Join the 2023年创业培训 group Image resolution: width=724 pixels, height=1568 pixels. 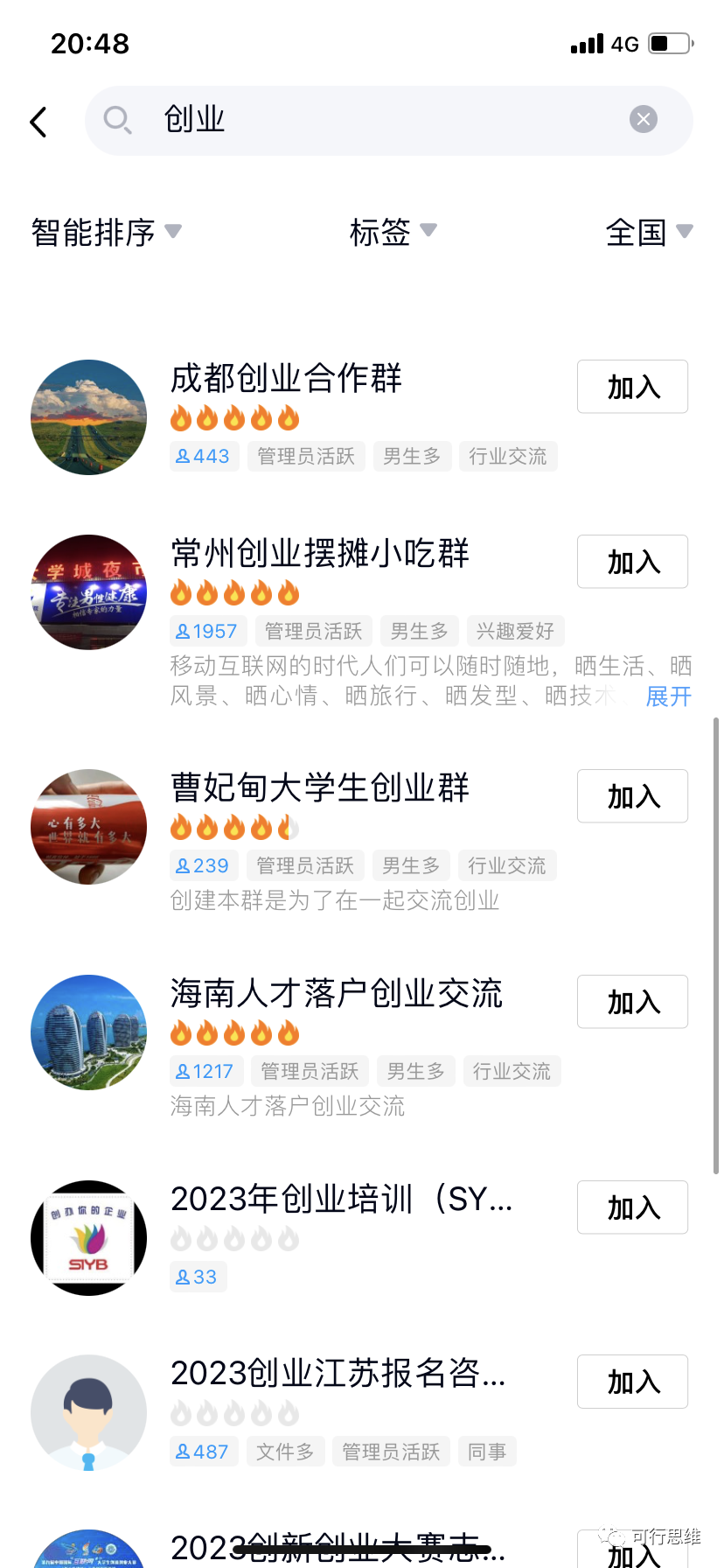(x=632, y=1207)
